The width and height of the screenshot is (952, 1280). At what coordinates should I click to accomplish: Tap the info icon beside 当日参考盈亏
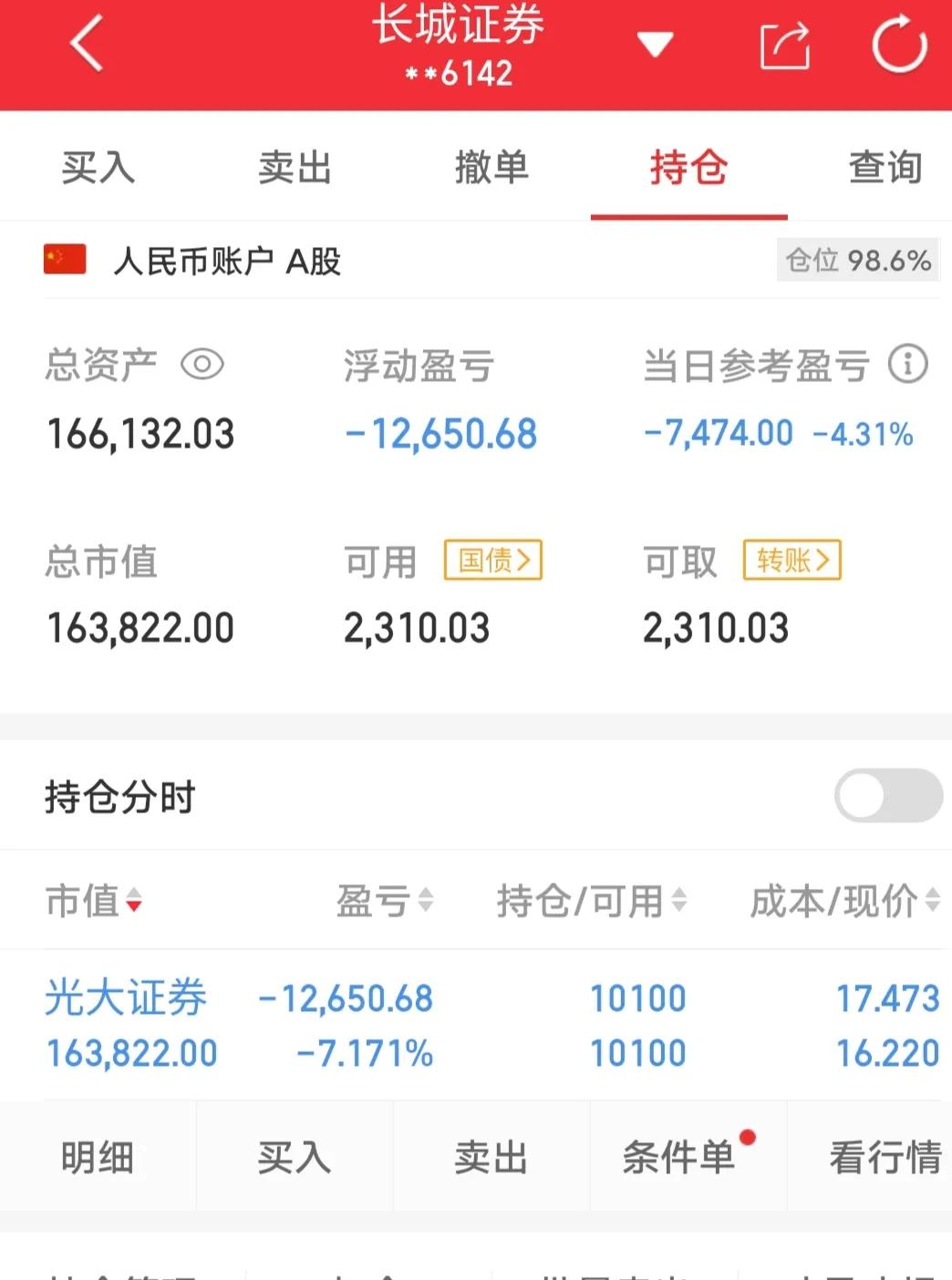click(x=906, y=365)
